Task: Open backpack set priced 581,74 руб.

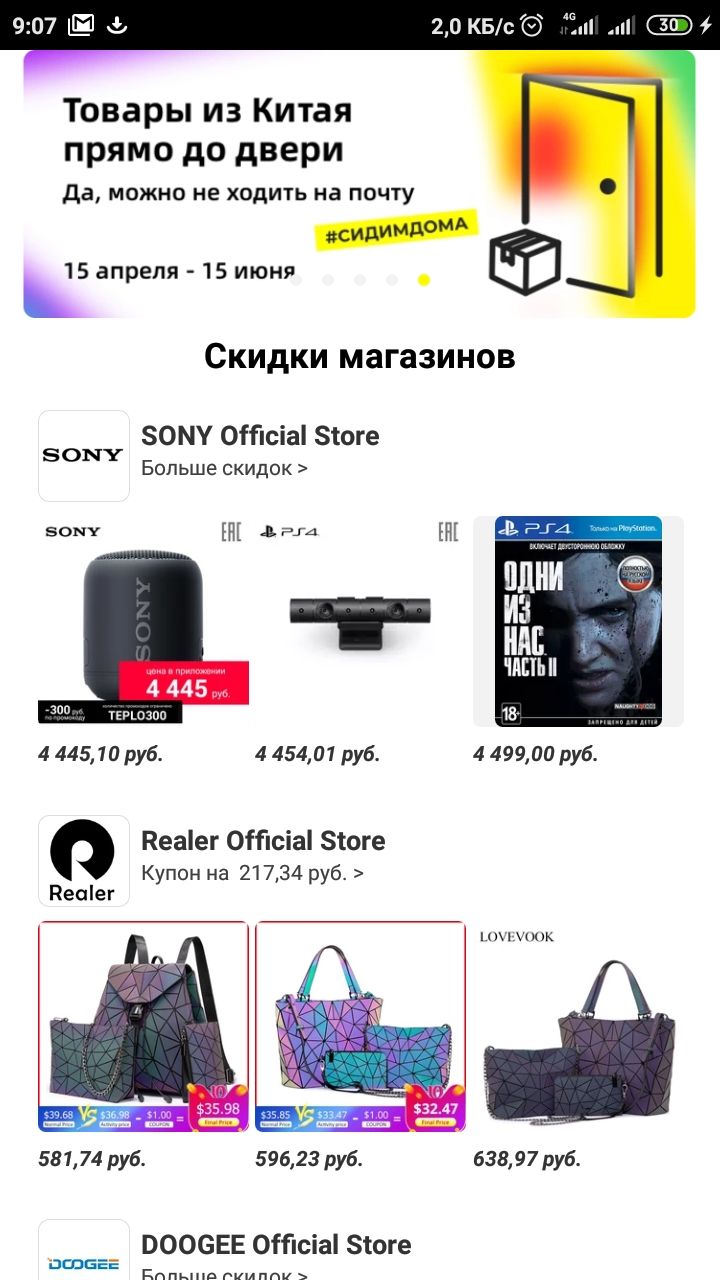Action: point(143,1026)
